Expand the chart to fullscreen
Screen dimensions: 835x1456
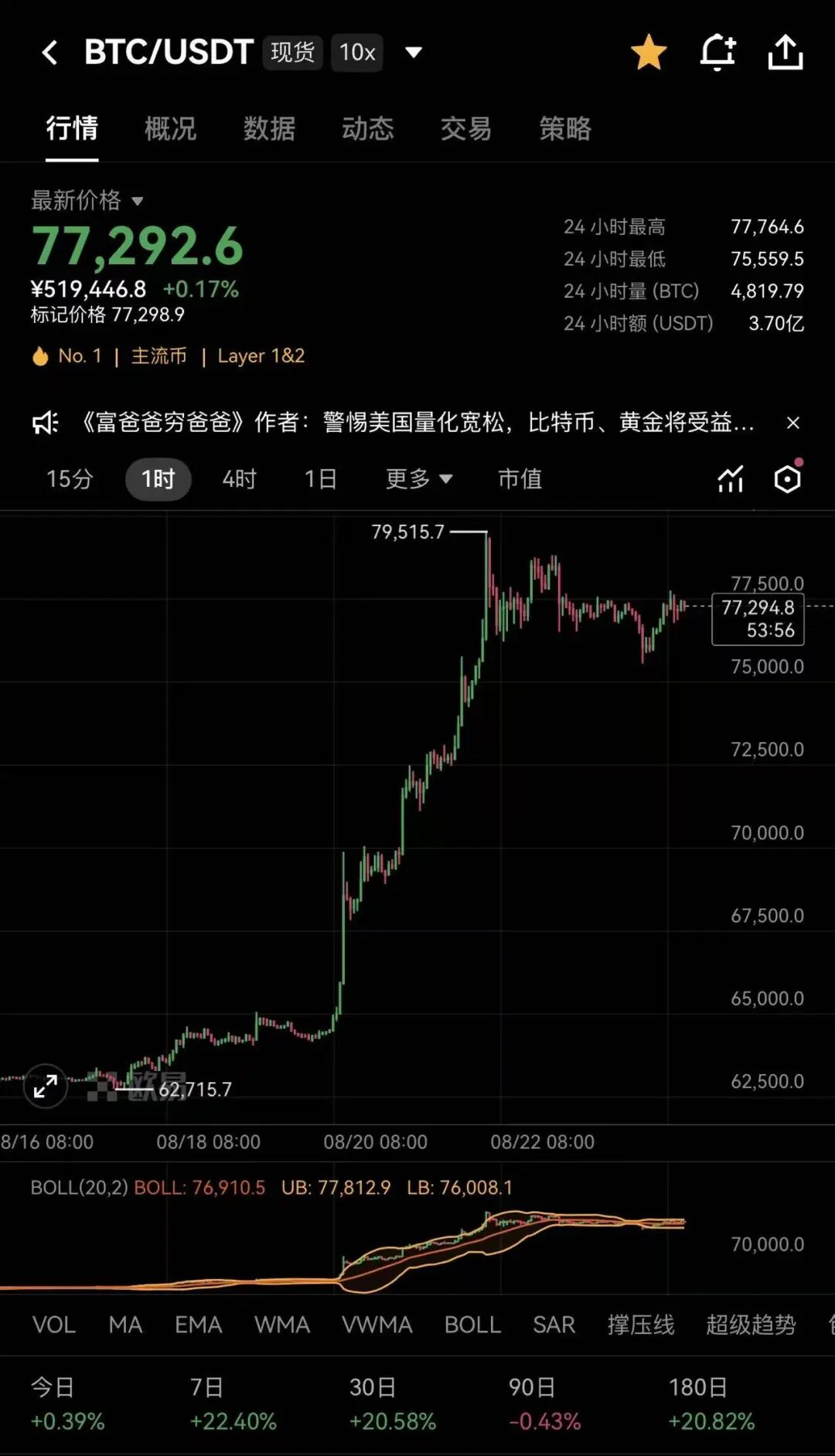coord(46,1087)
